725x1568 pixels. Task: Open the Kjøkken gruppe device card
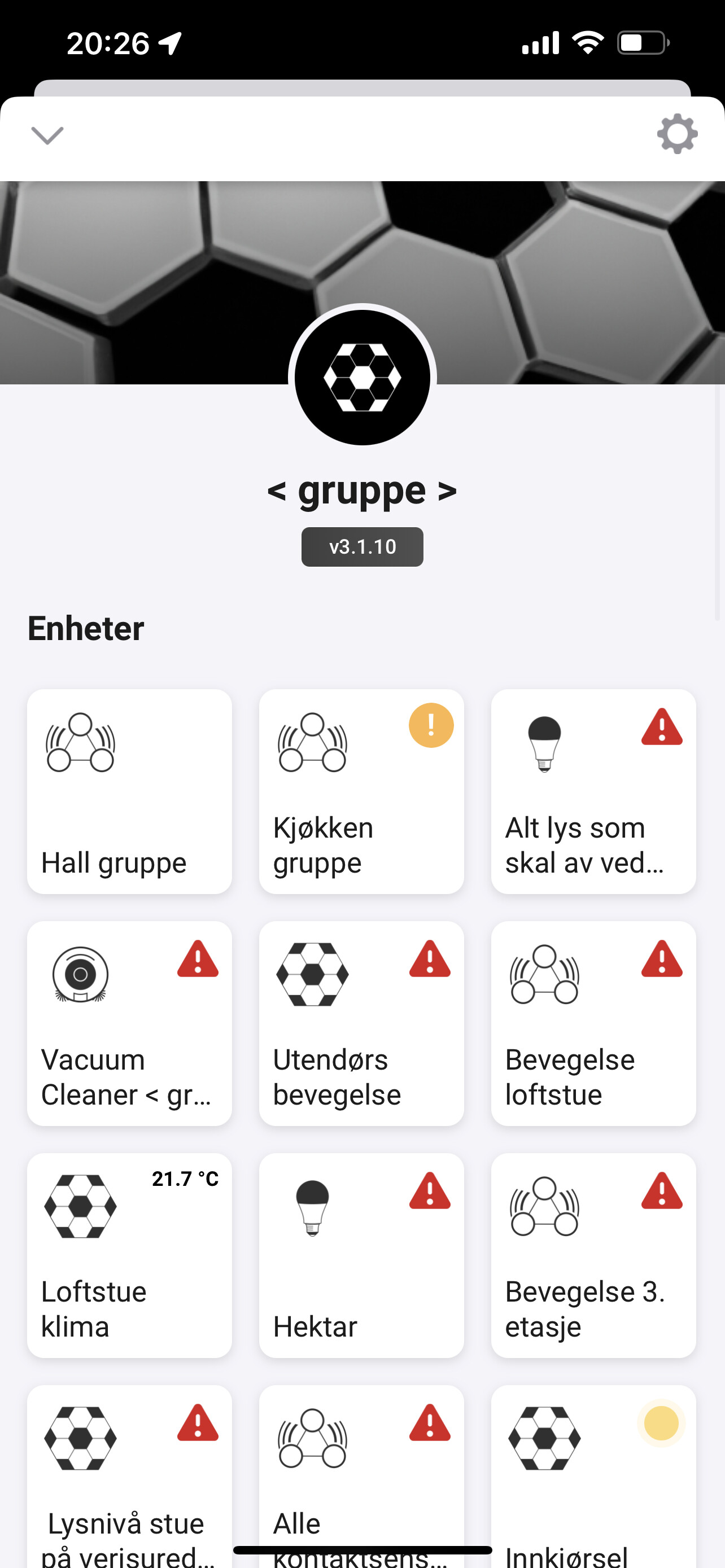coord(361,791)
